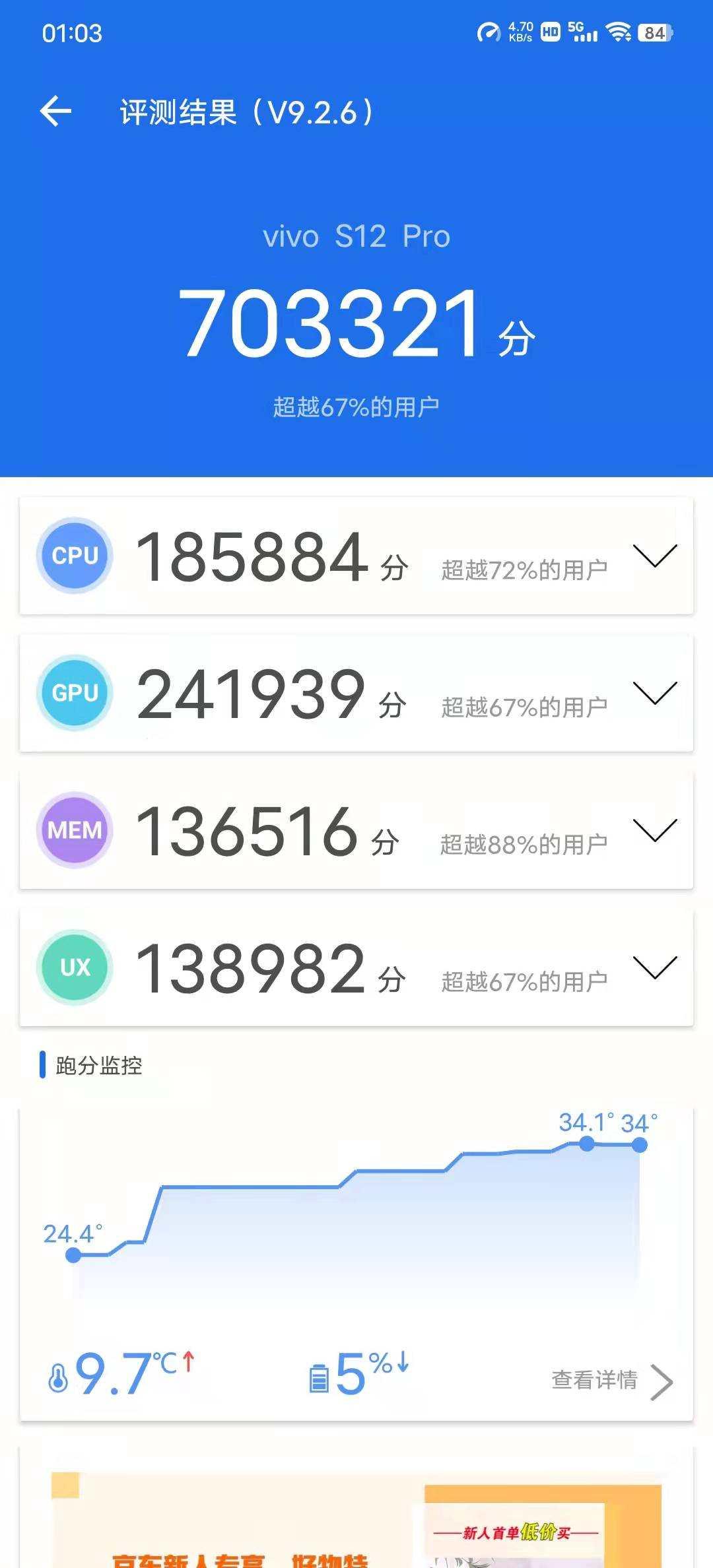This screenshot has width=713, height=1568.
Task: Open 查看详情 for benchmark monitoring
Action: click(611, 1381)
